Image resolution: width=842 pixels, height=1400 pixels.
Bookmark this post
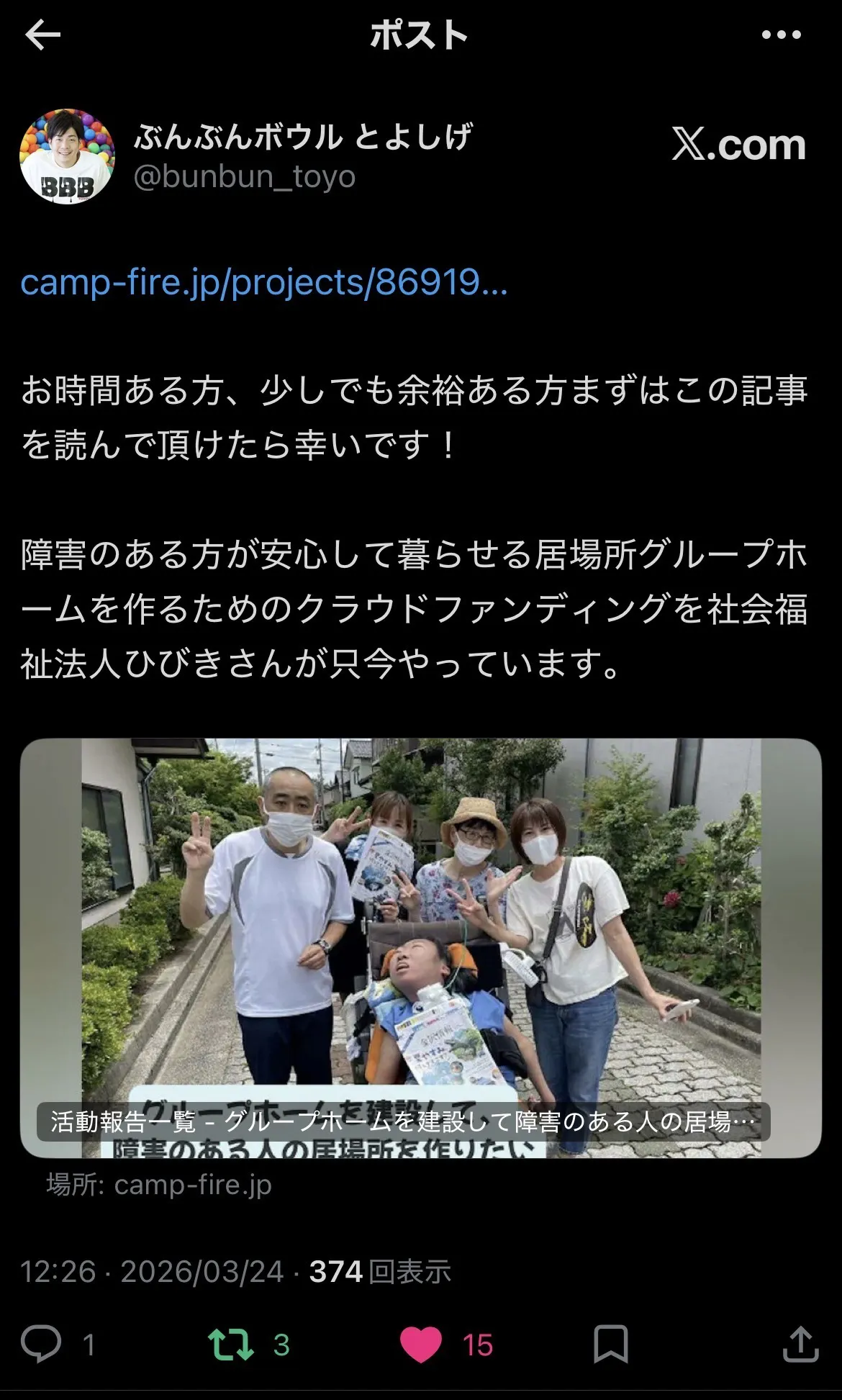coord(610,1344)
